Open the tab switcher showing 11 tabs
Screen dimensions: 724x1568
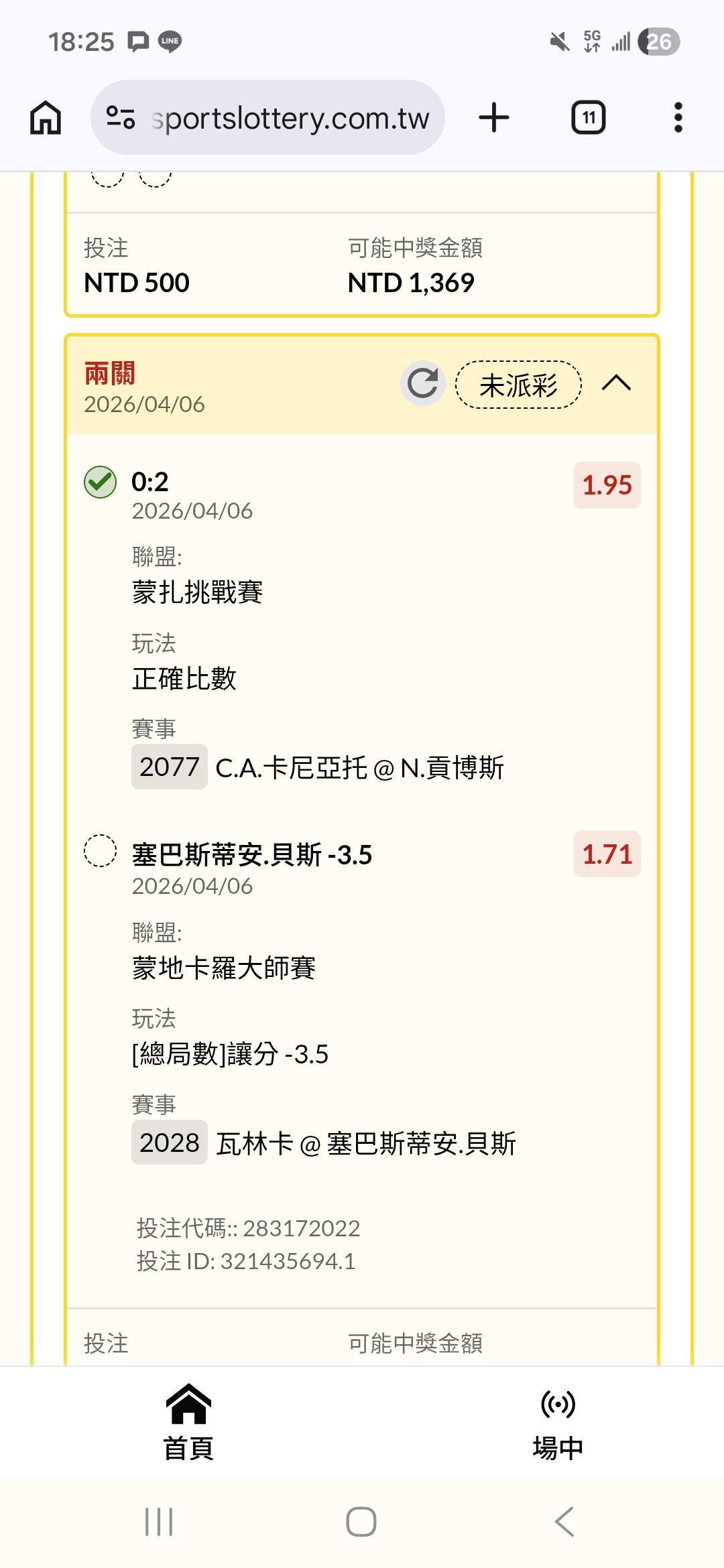coord(588,118)
